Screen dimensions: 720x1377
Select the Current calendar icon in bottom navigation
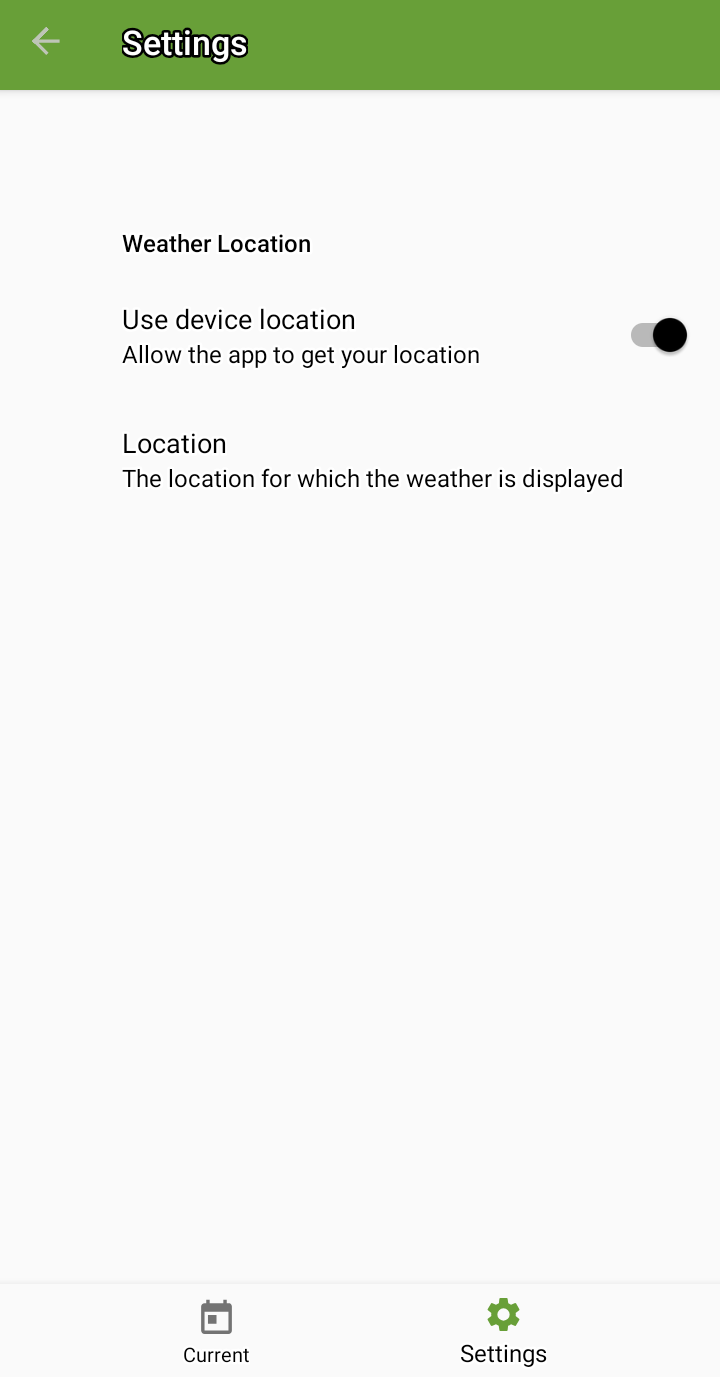click(216, 1316)
